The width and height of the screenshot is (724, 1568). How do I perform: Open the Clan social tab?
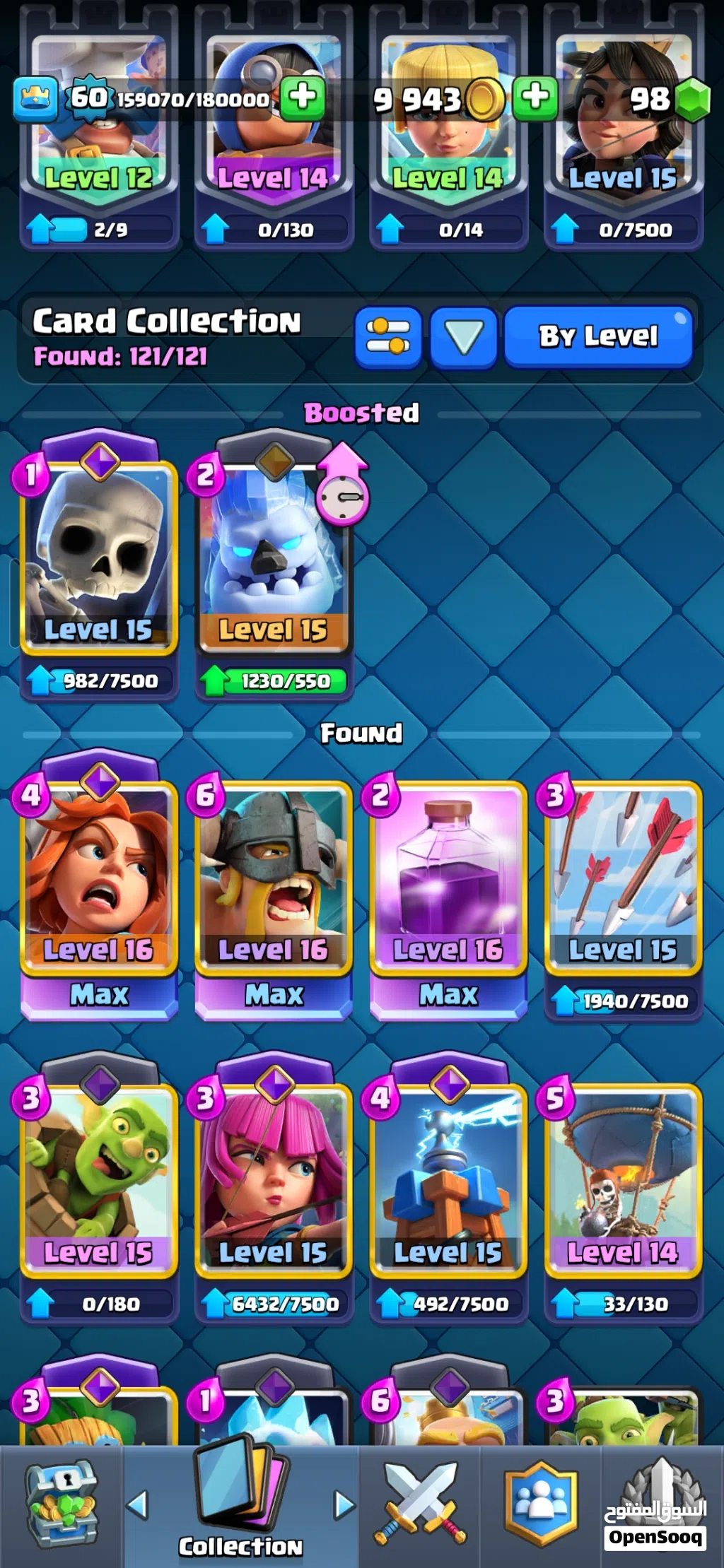point(541,1505)
